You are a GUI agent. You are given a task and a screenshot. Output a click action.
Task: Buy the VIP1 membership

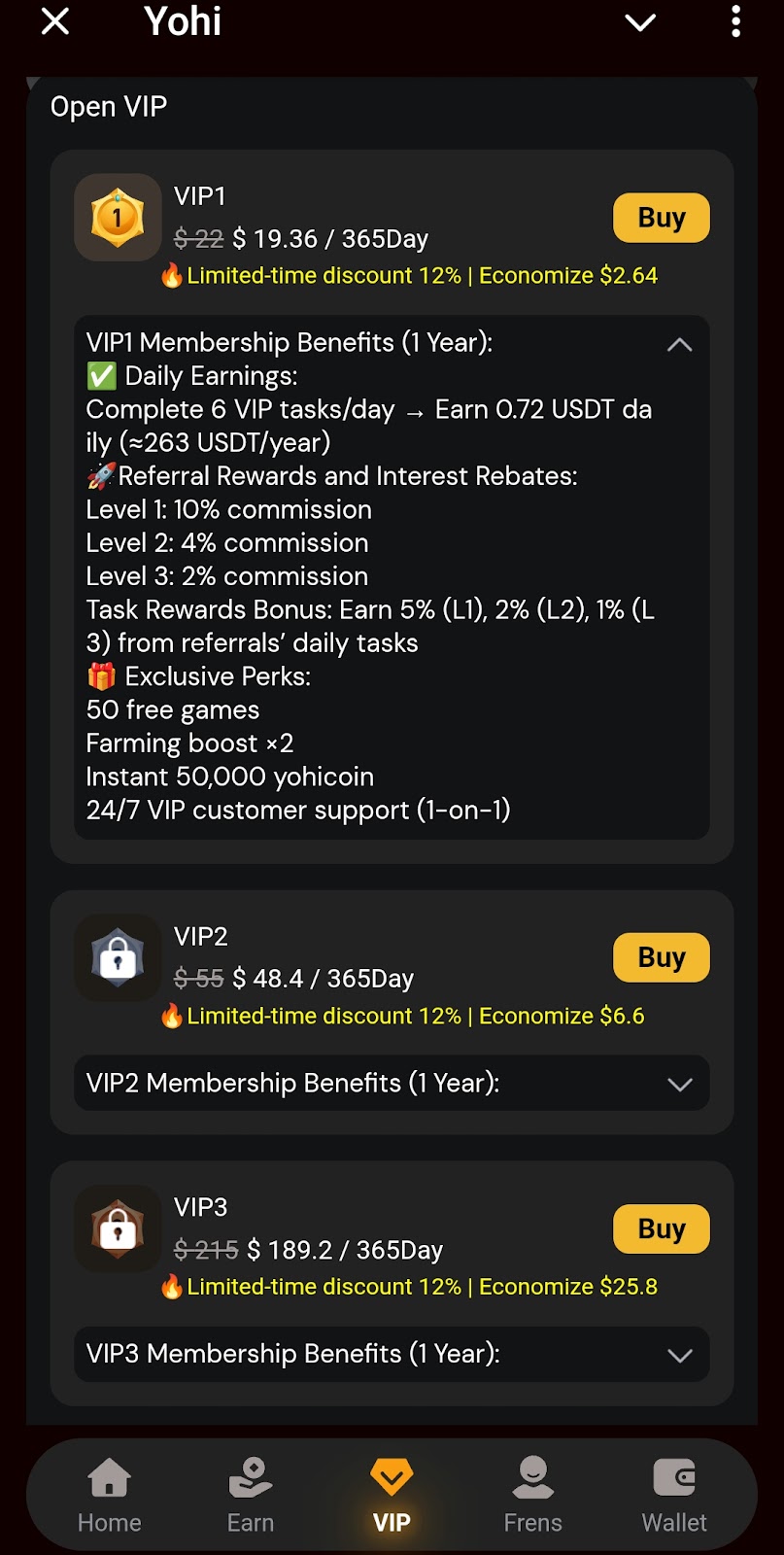661,218
